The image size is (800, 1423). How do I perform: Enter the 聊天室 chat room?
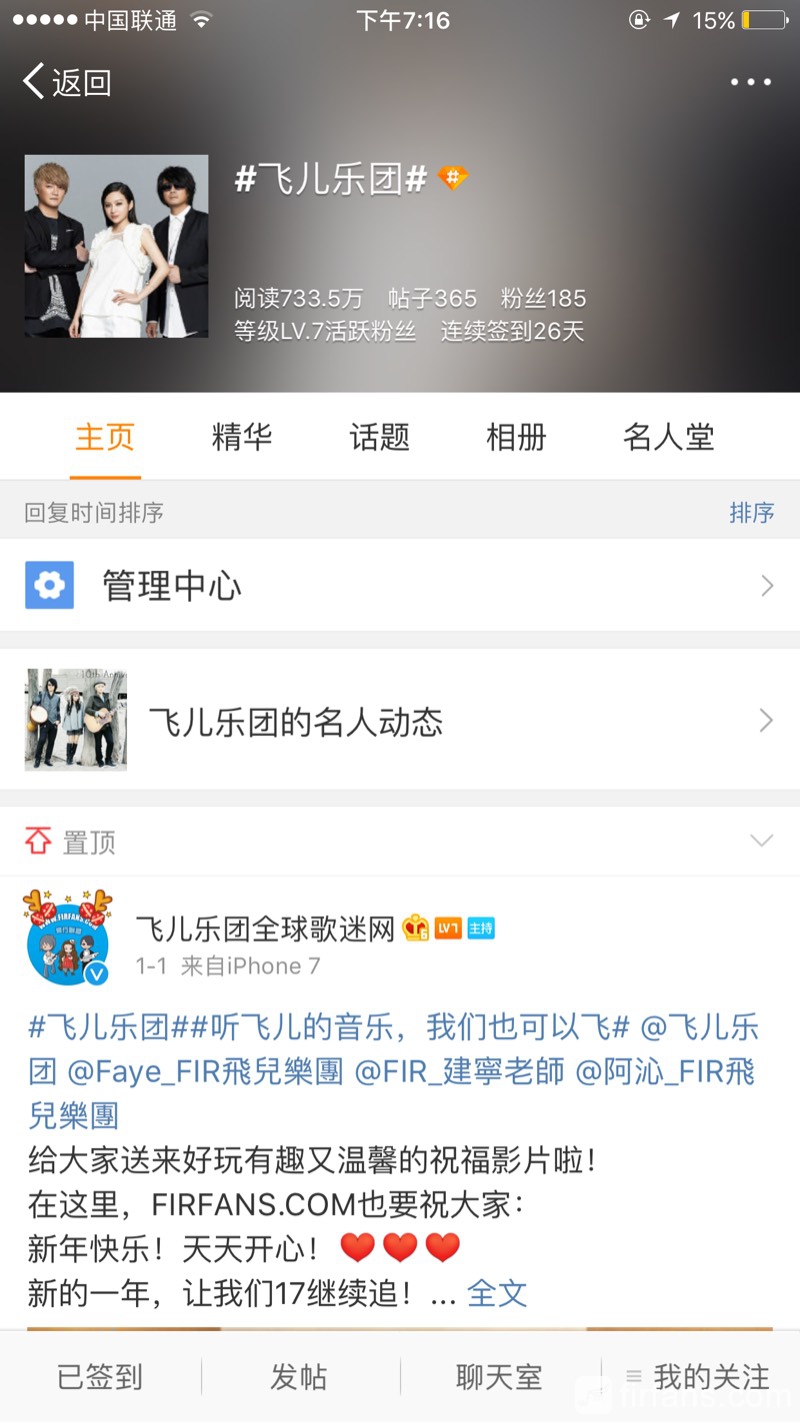(x=498, y=1377)
